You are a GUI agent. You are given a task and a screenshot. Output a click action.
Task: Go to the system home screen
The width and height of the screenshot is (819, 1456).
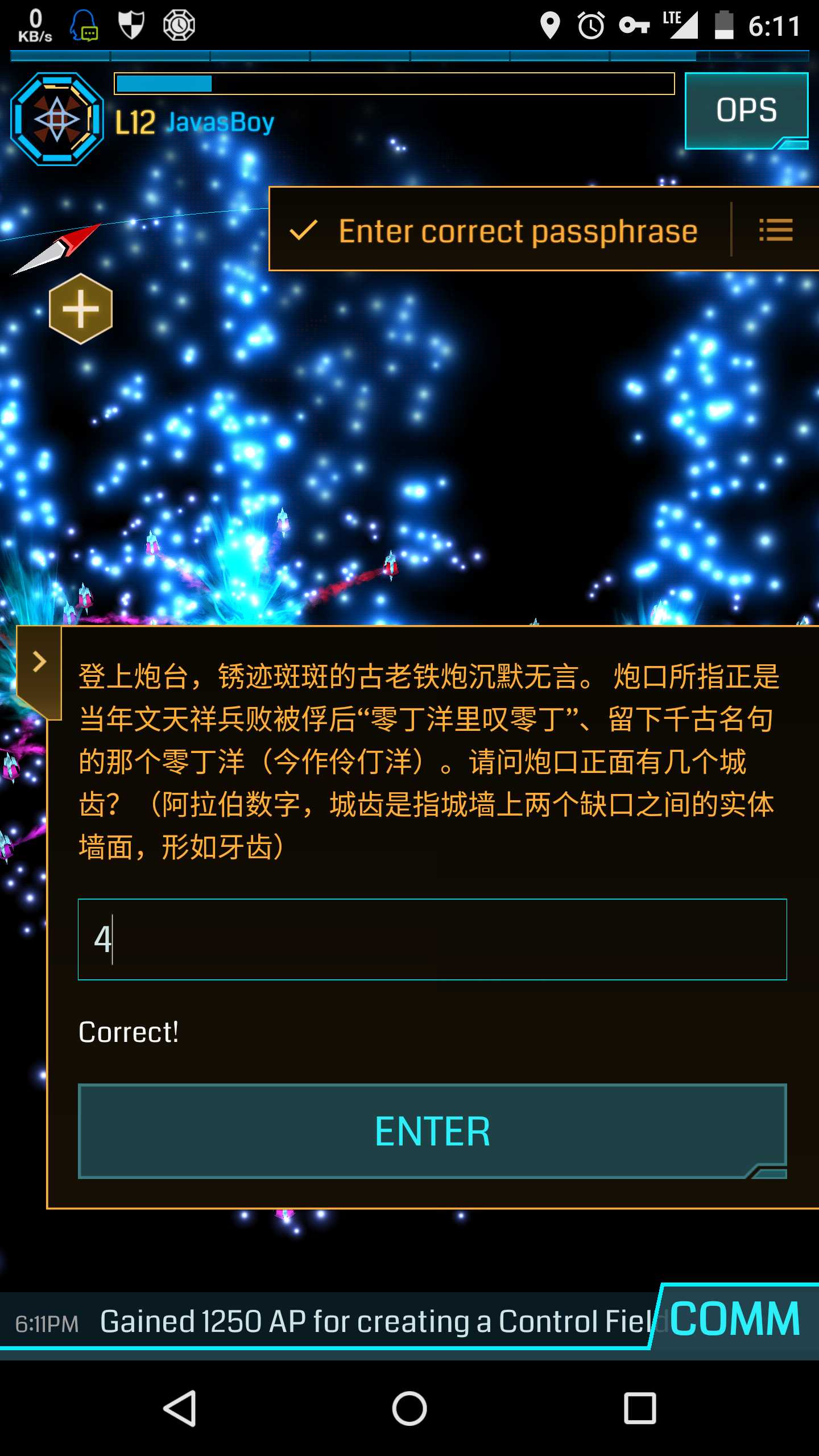(x=409, y=1408)
